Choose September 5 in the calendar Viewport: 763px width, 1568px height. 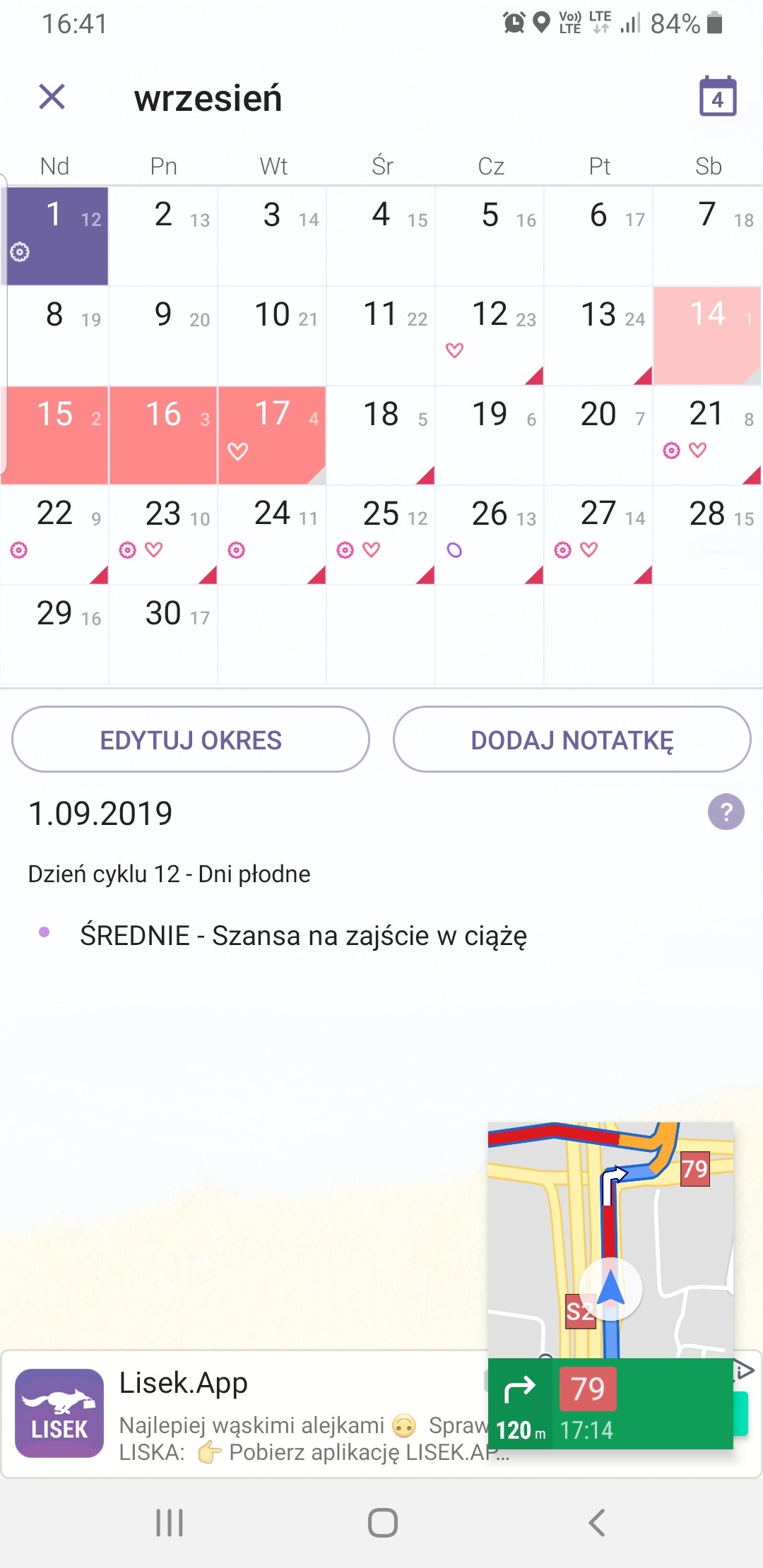490,236
